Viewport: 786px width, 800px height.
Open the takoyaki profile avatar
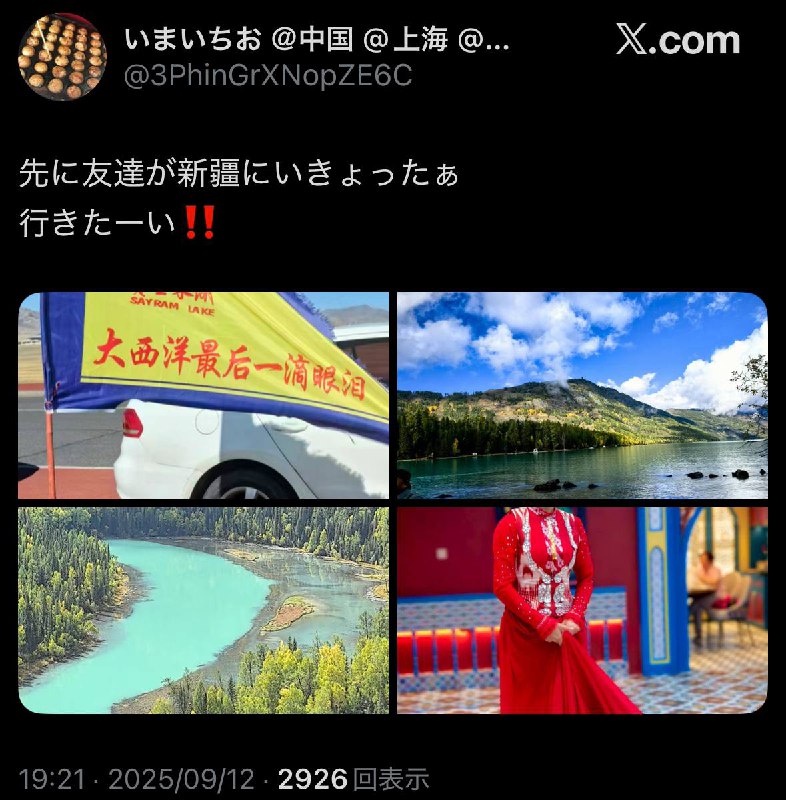tap(62, 58)
